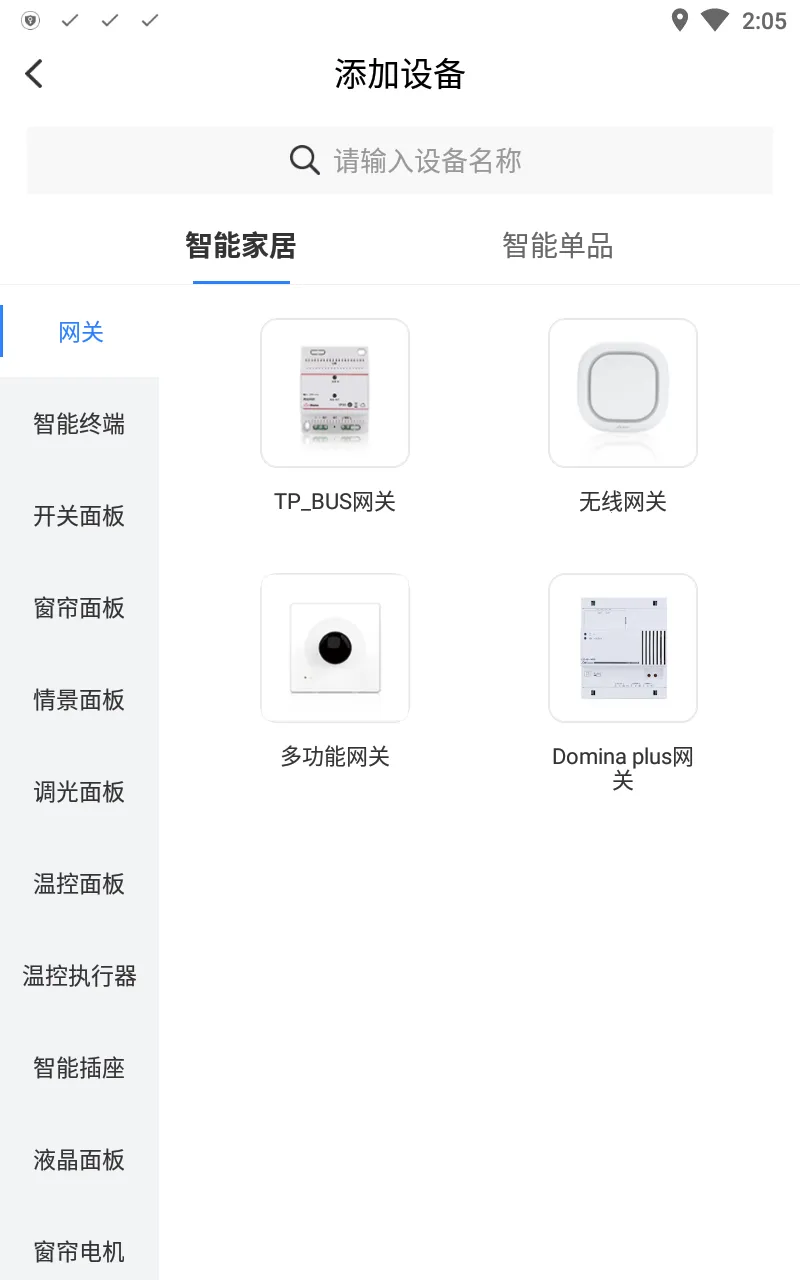800x1280 pixels.
Task: Select the 调光面板 category
Action: point(79,792)
